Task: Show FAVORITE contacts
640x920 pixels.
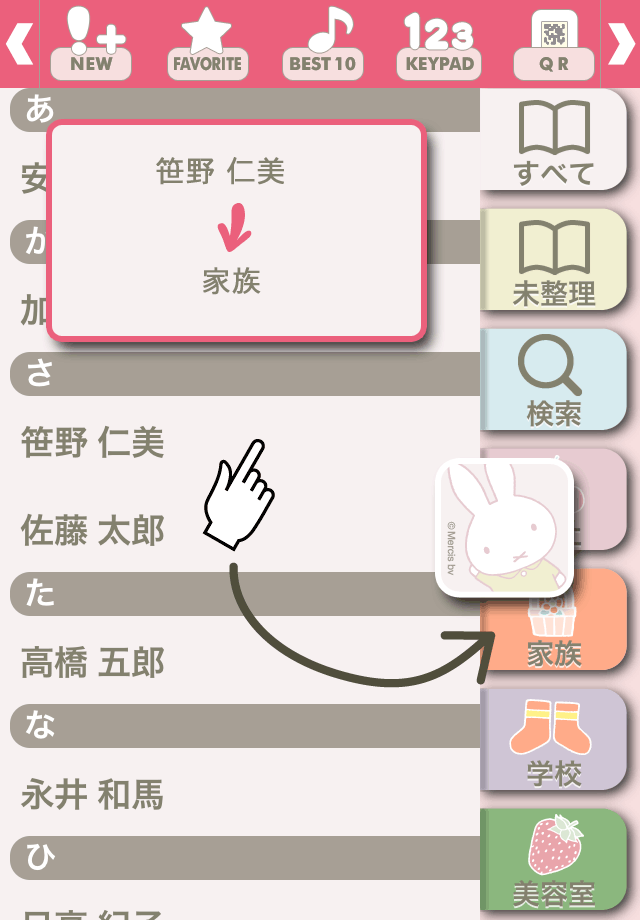Action: tap(207, 45)
